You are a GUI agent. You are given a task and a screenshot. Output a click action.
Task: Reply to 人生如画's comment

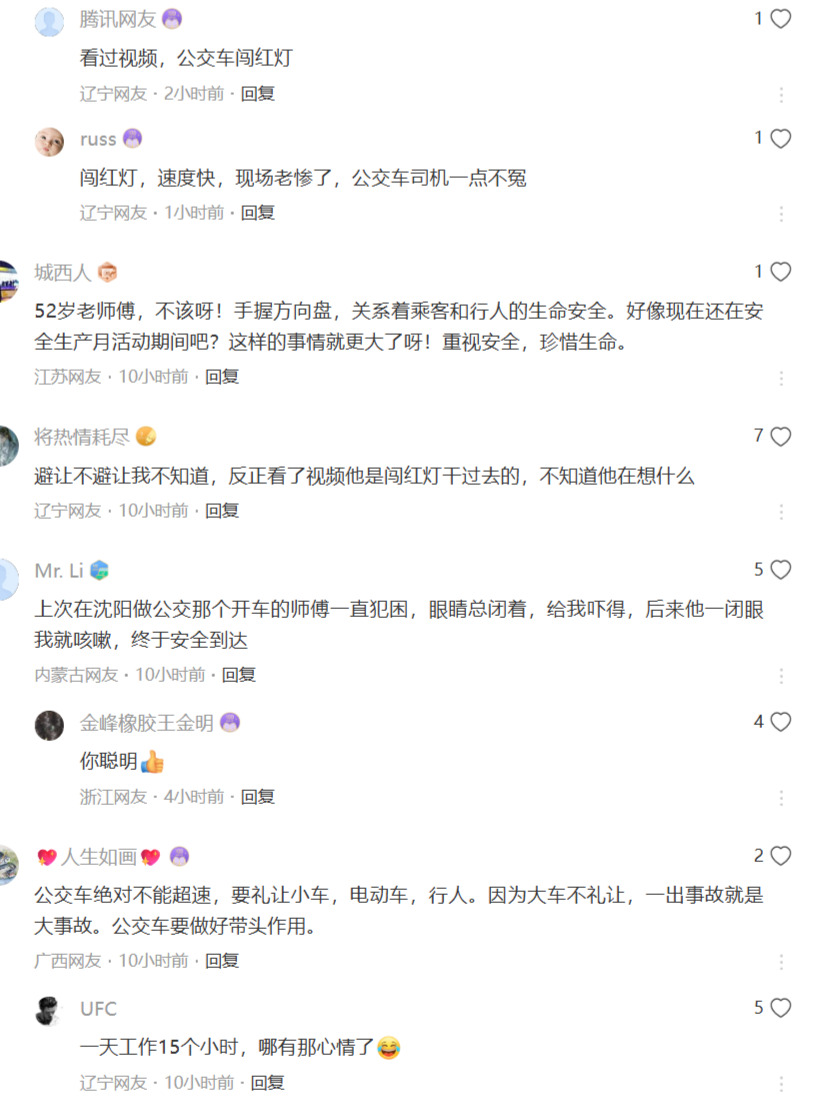(x=222, y=961)
